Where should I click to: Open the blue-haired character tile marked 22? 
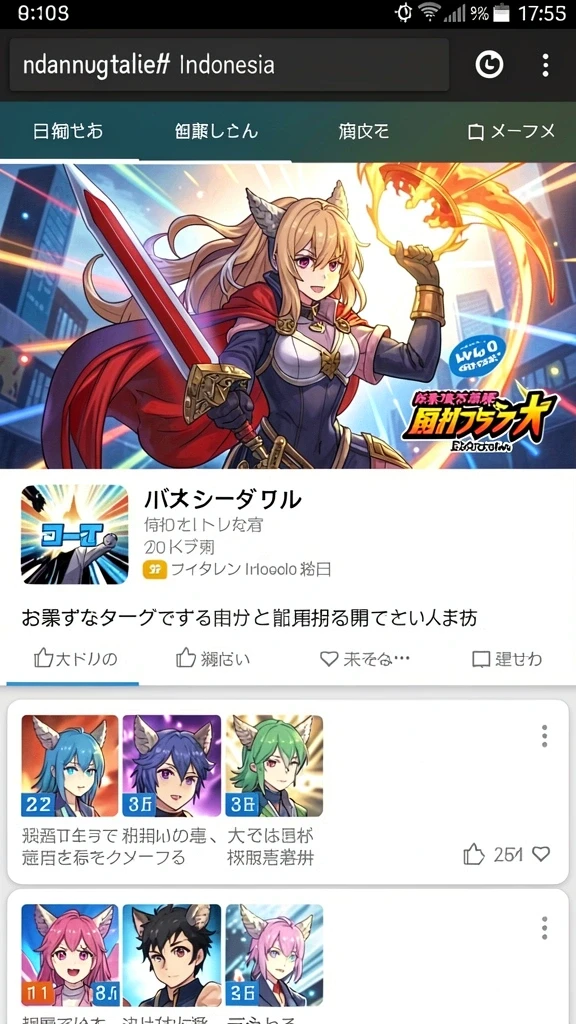pyautogui.click(x=70, y=765)
